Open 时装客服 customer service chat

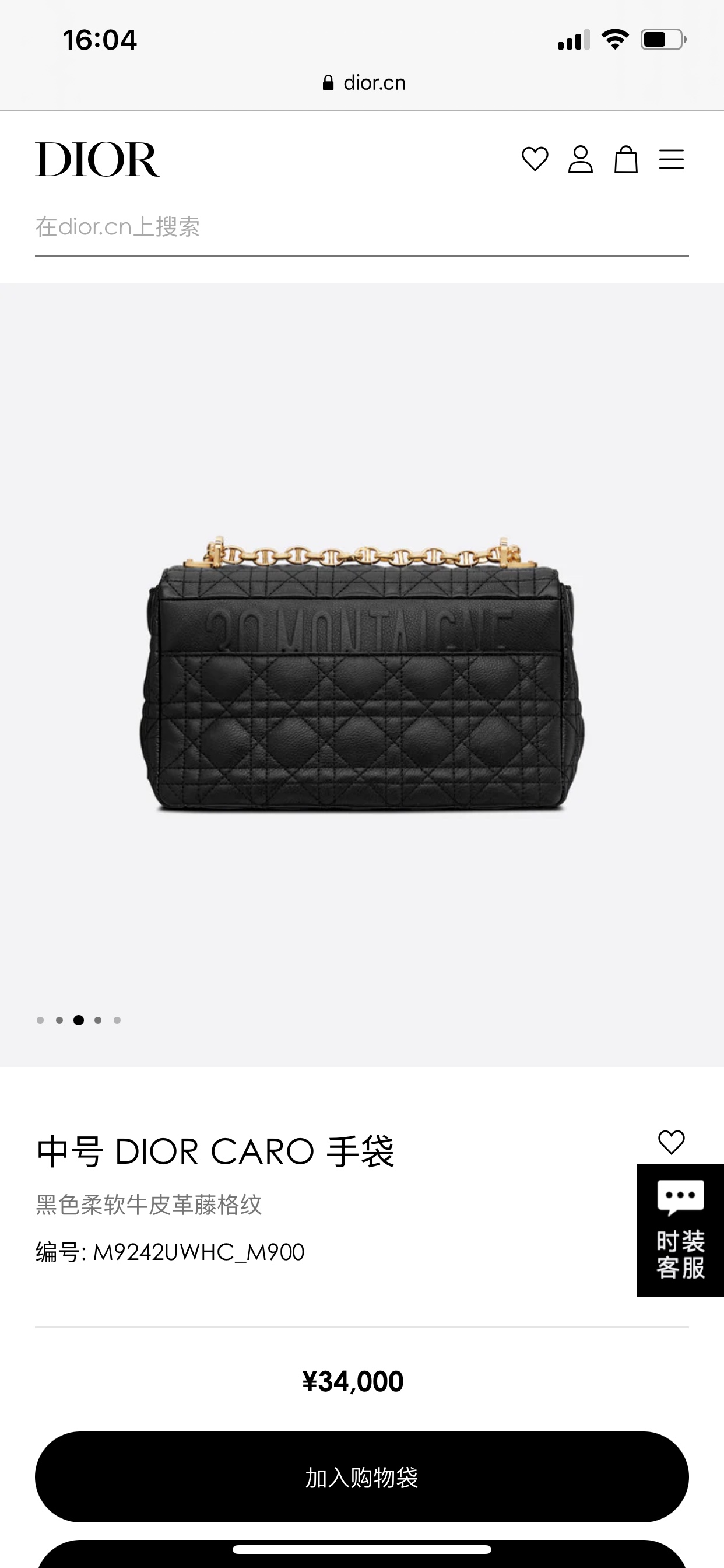(x=680, y=1230)
